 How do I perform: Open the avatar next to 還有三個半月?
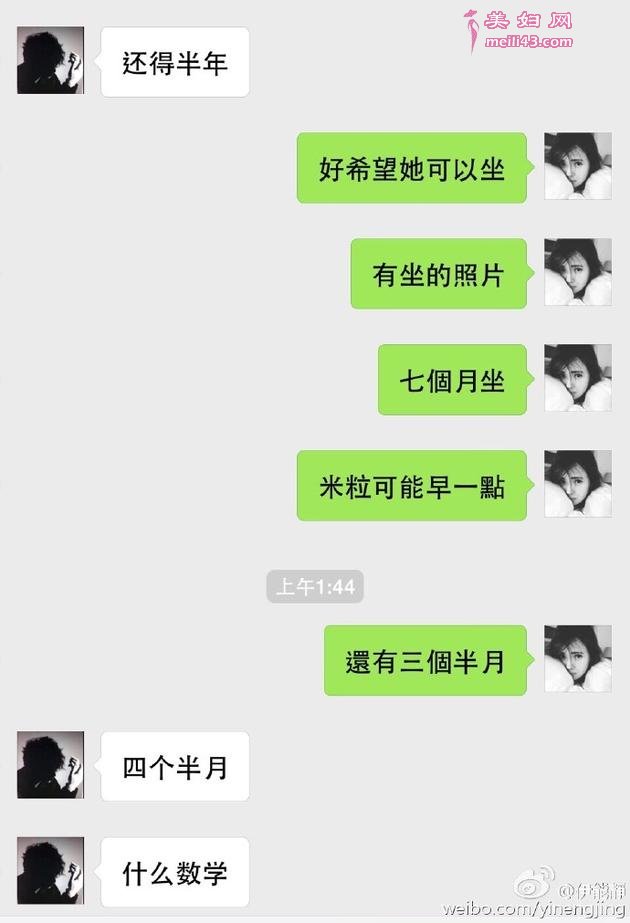[577, 659]
